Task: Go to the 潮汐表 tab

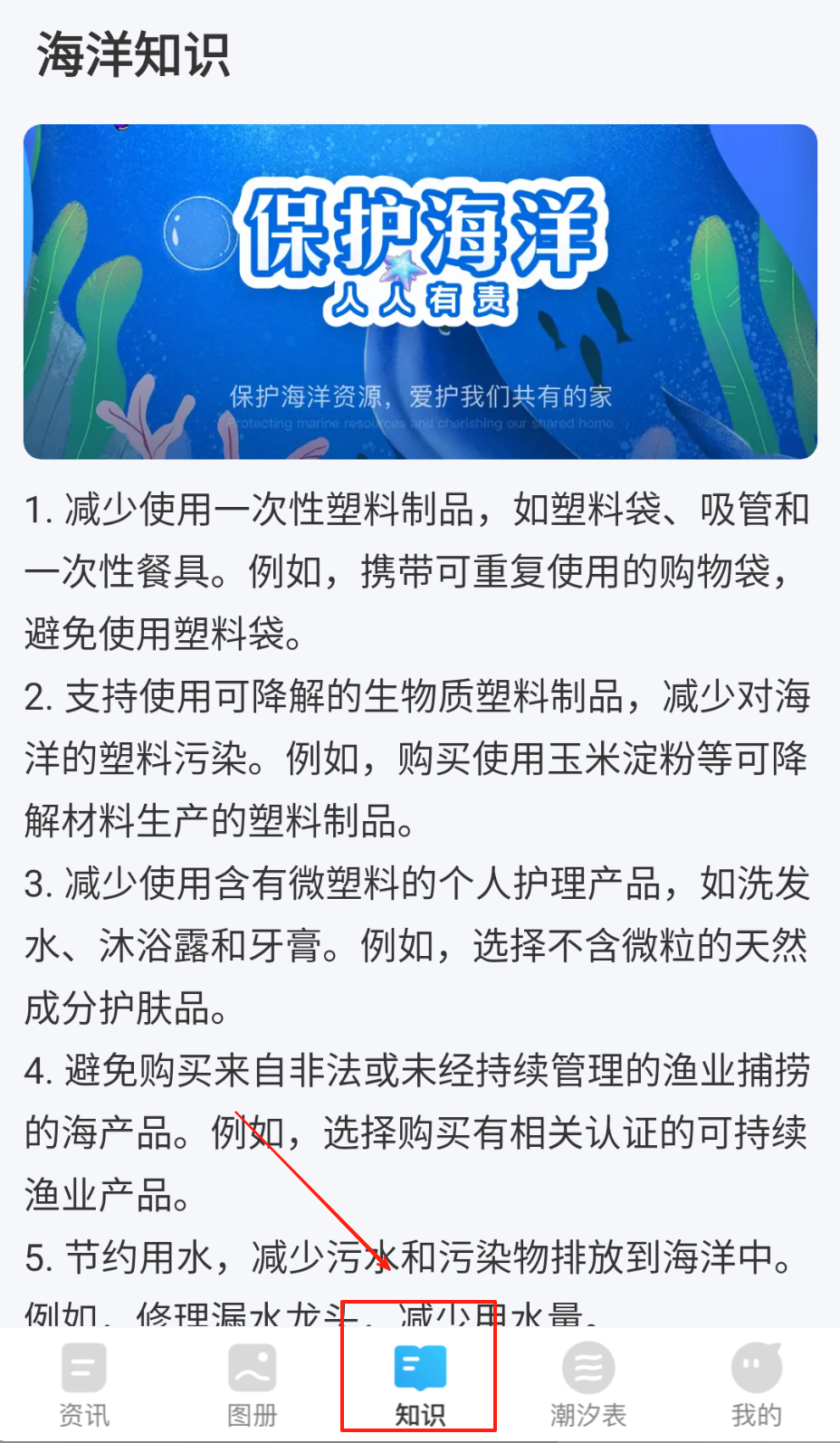Action: [588, 1382]
